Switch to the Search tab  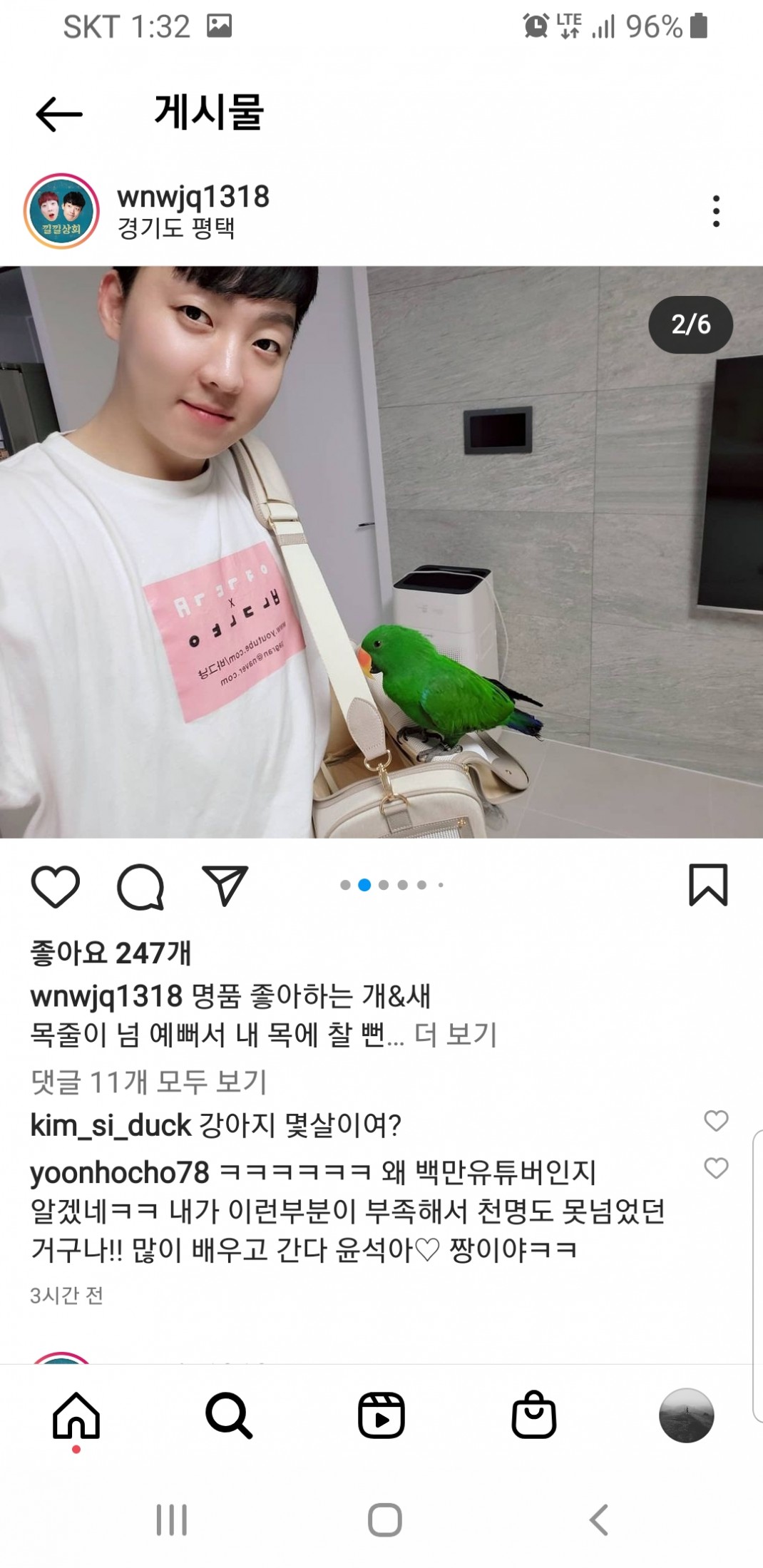point(229,1415)
